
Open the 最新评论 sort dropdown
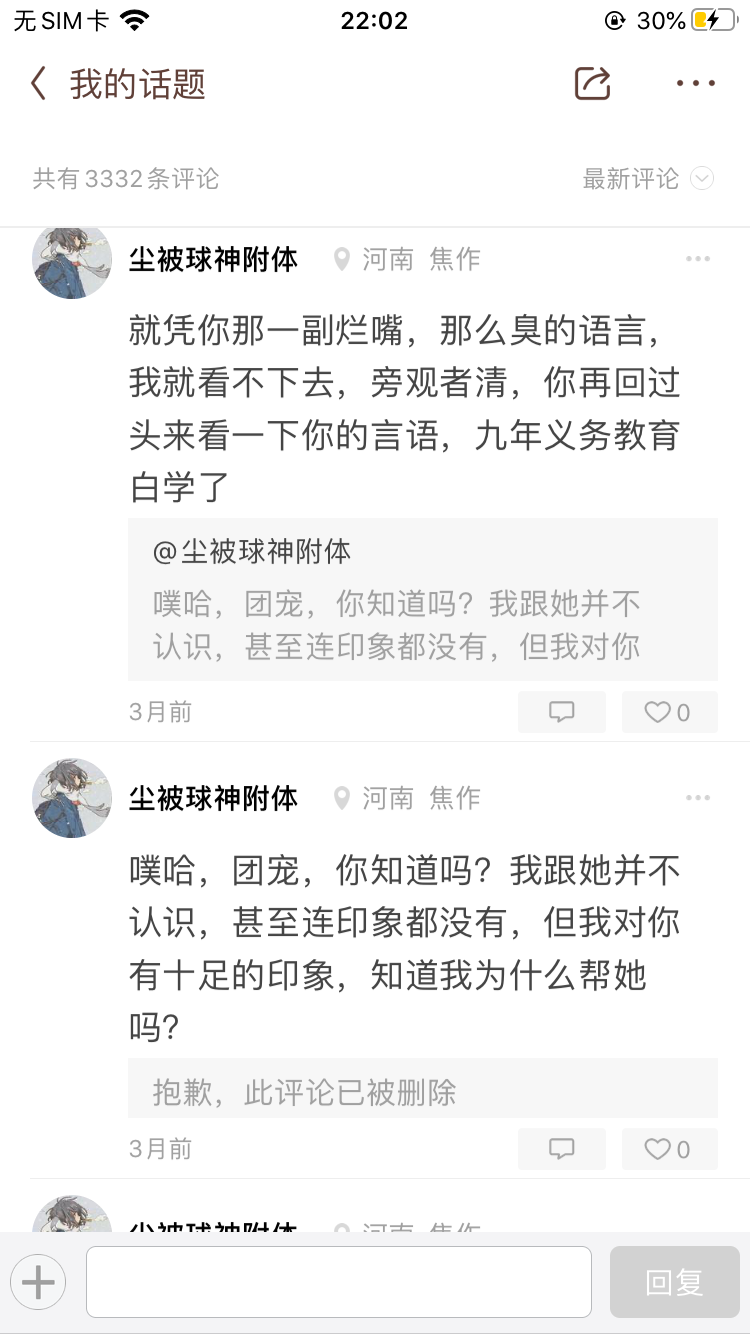click(648, 179)
